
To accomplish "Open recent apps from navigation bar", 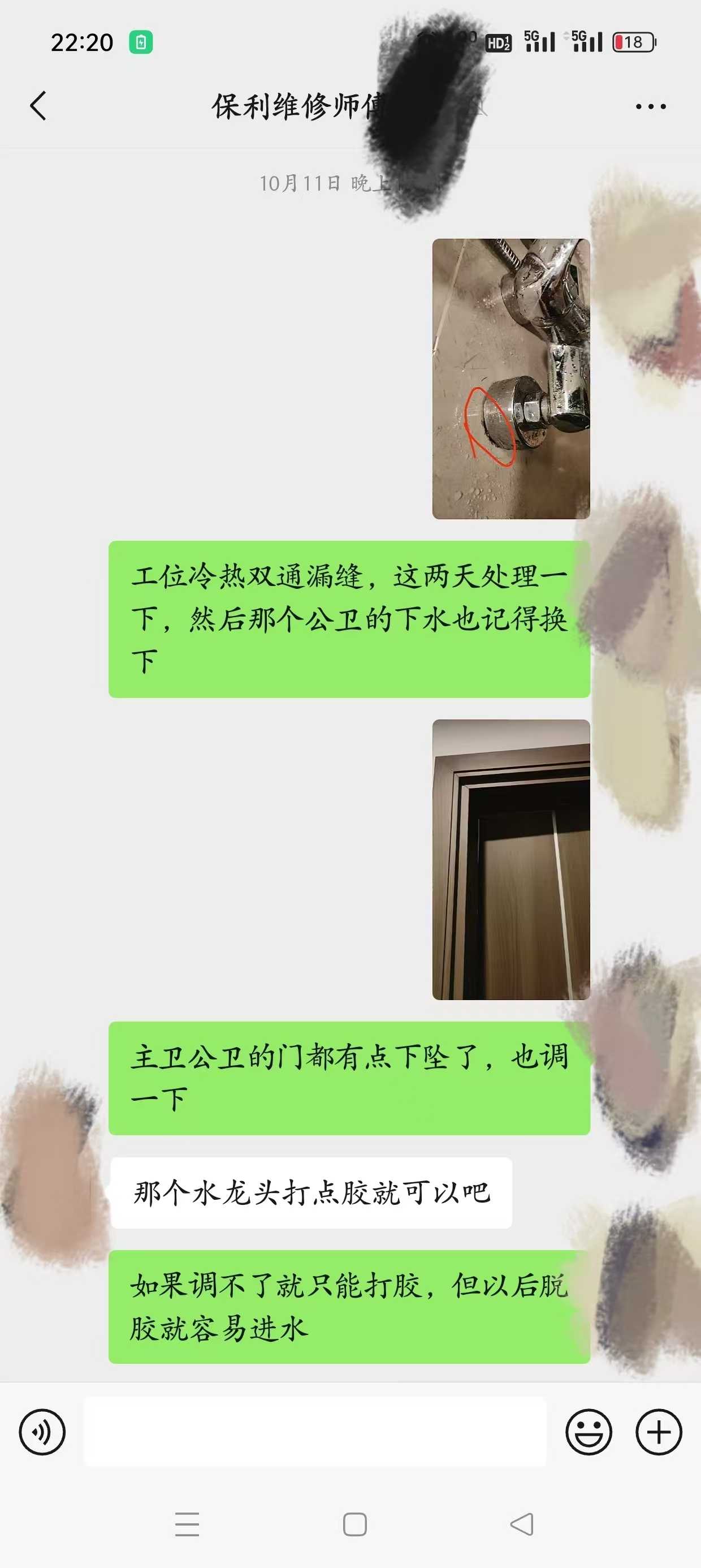I will (187, 1524).
